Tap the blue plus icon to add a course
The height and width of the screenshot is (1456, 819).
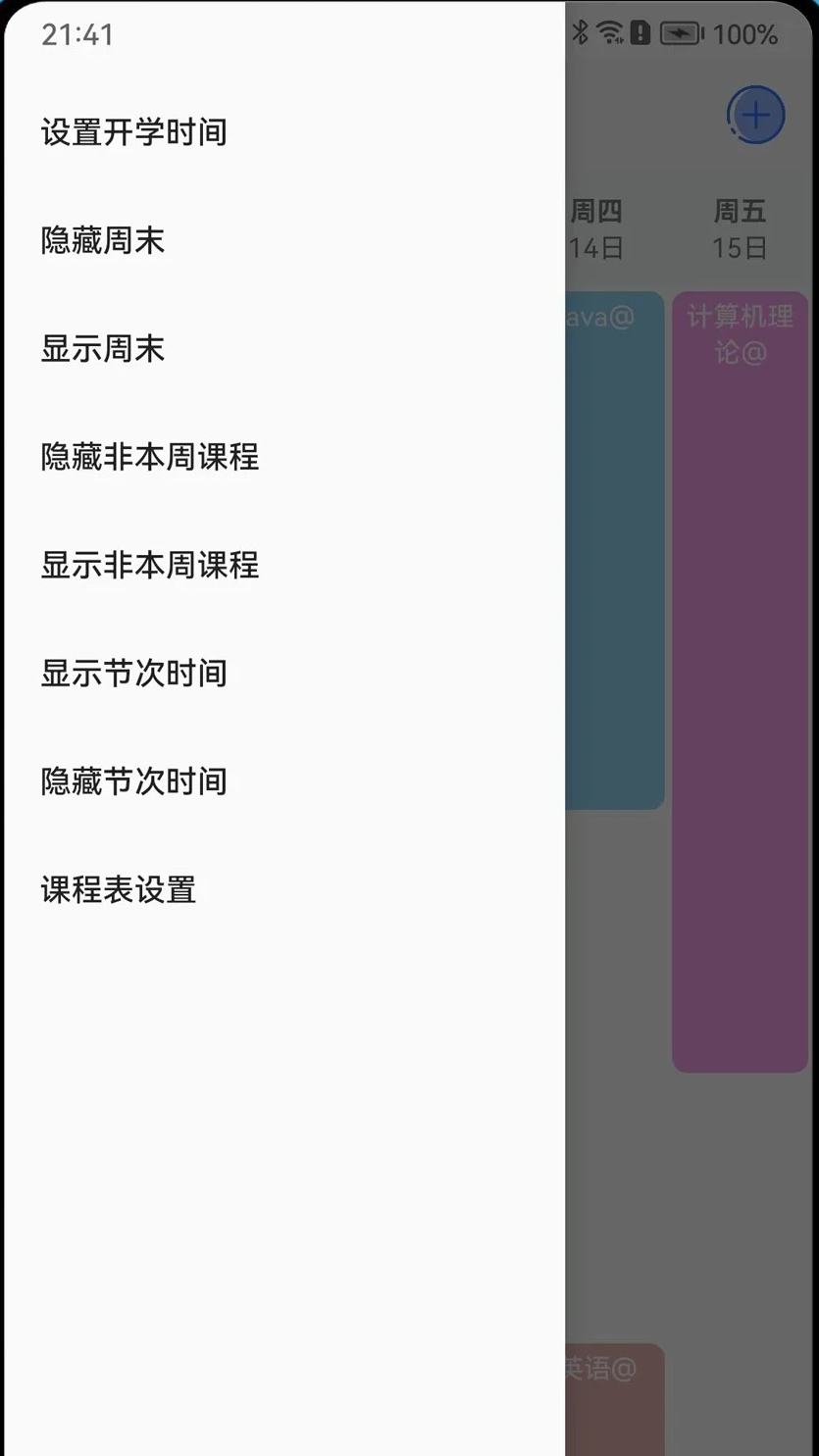click(755, 115)
